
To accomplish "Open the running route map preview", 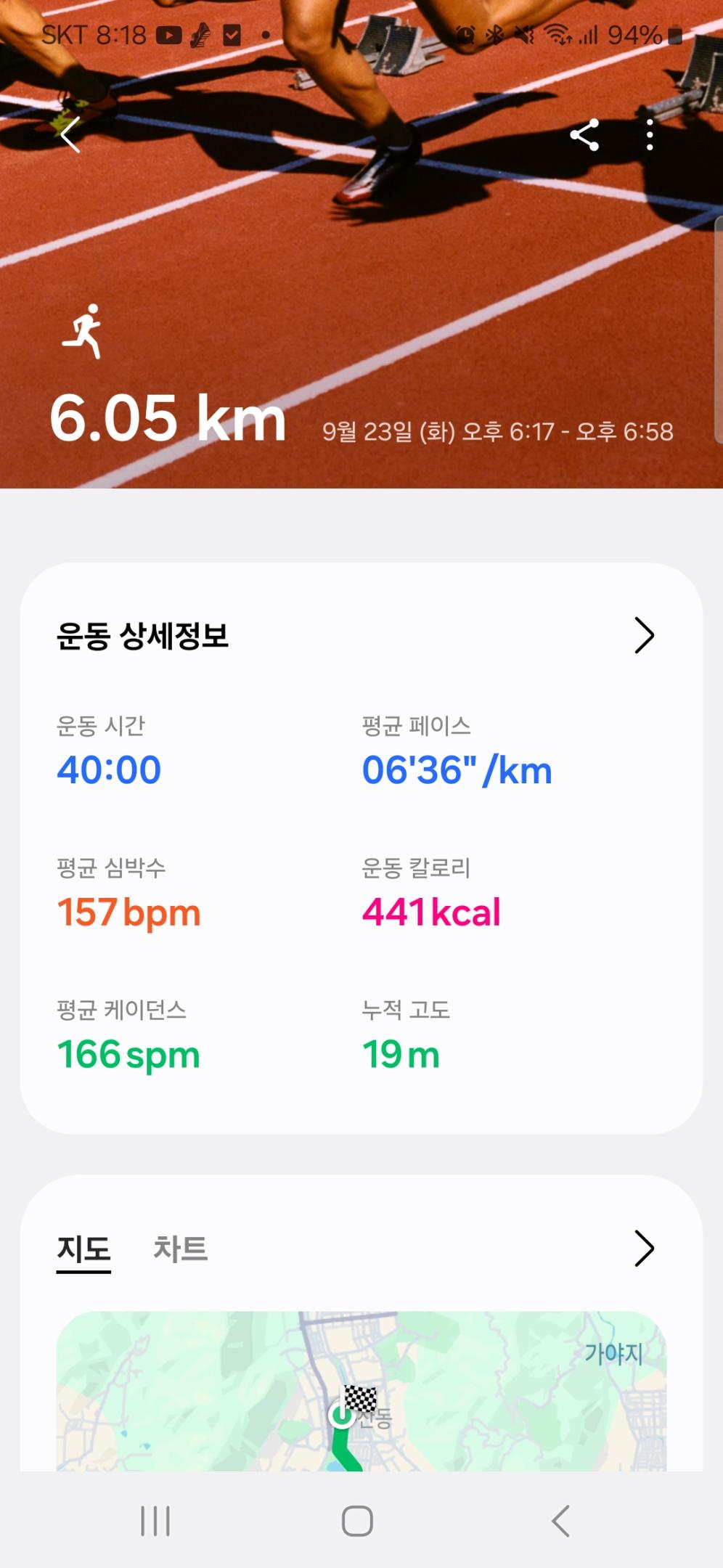I will [x=361, y=1390].
